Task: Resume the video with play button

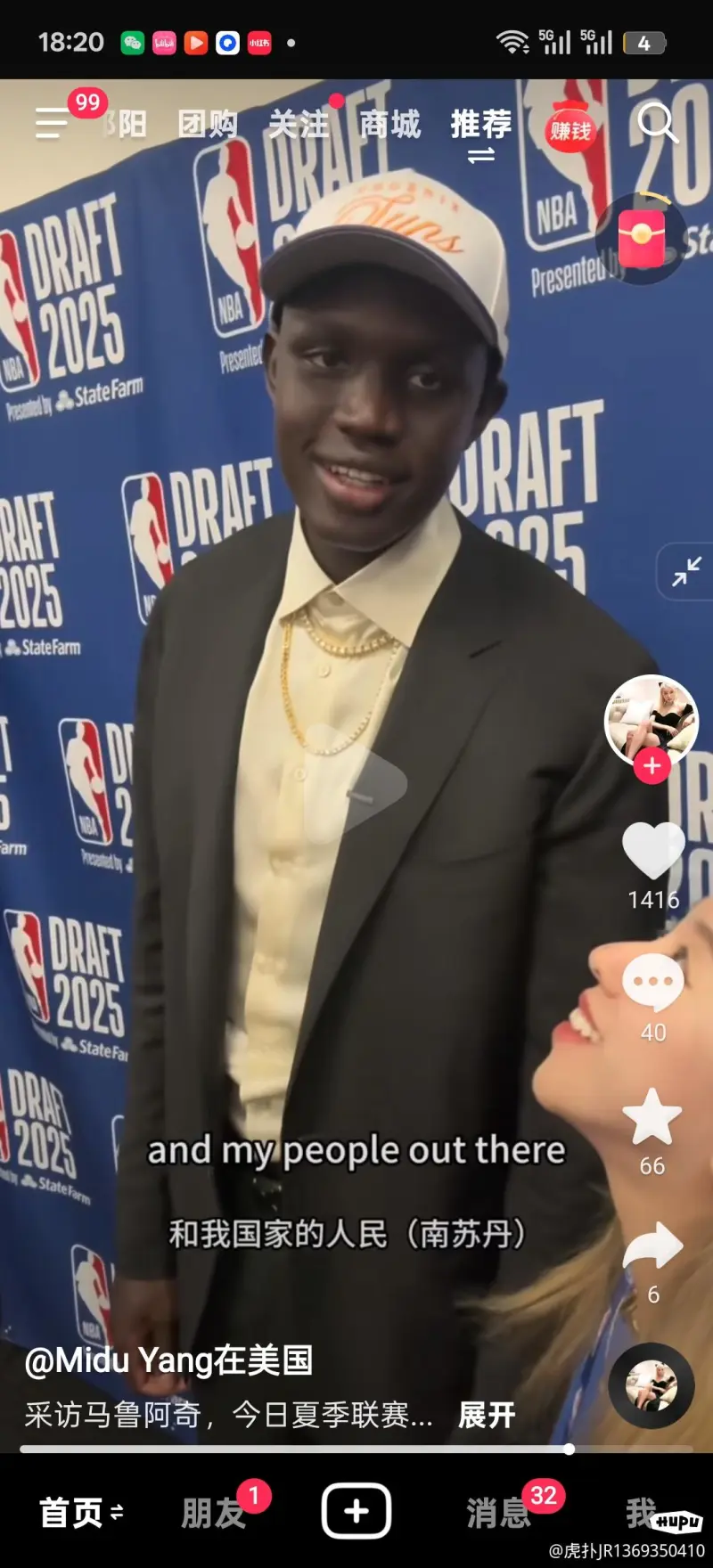Action: [x=358, y=784]
